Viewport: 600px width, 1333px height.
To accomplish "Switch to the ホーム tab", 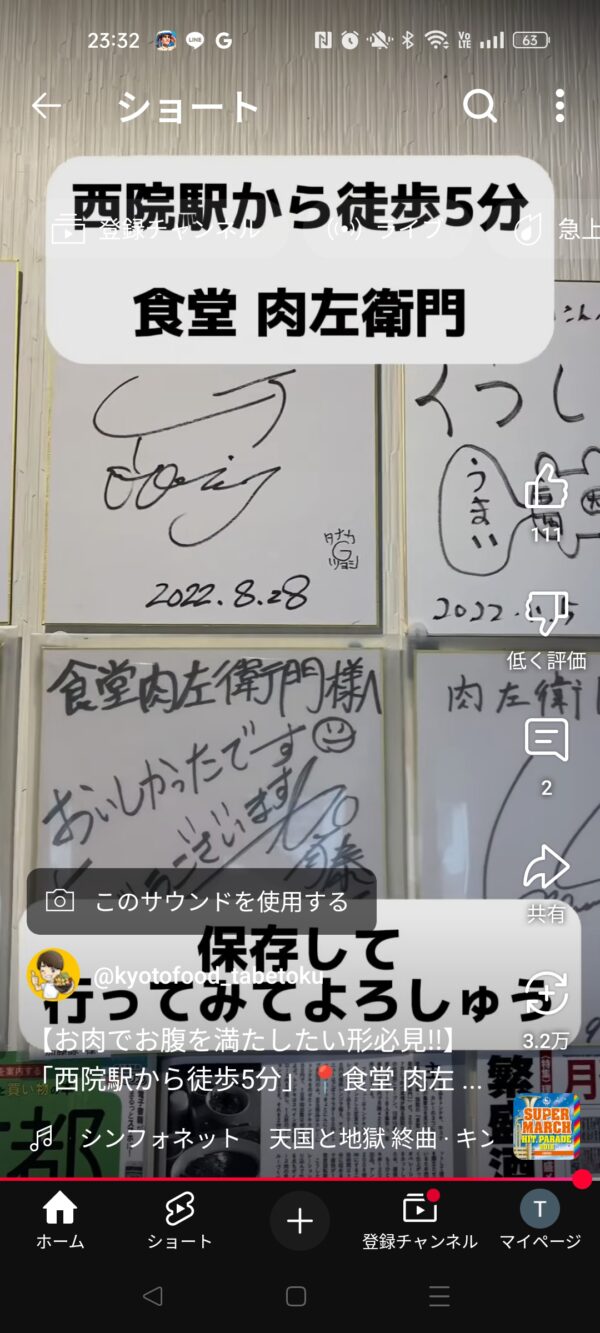I will (60, 1222).
